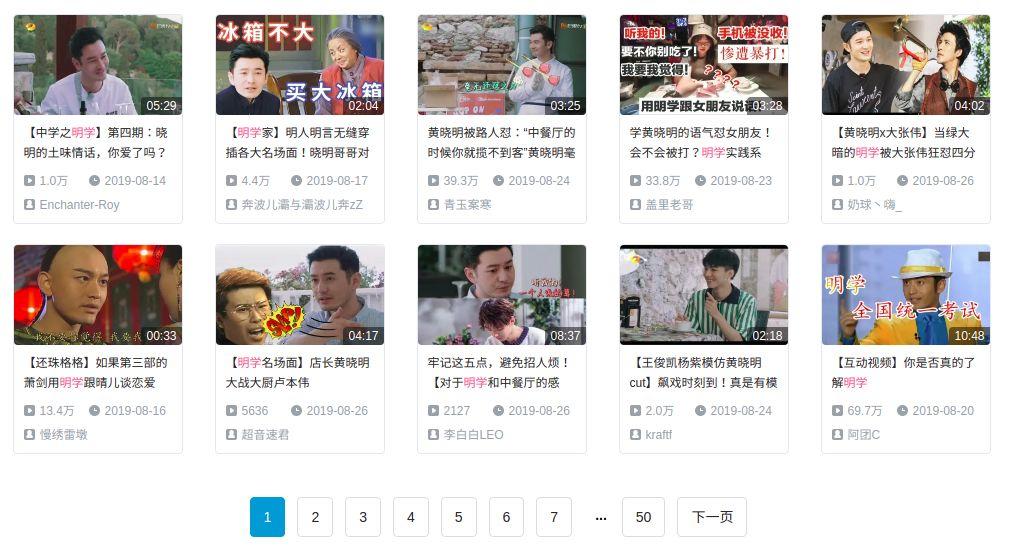
Task: Visit uploader 盖里老哥's profile
Action: [x=669, y=204]
